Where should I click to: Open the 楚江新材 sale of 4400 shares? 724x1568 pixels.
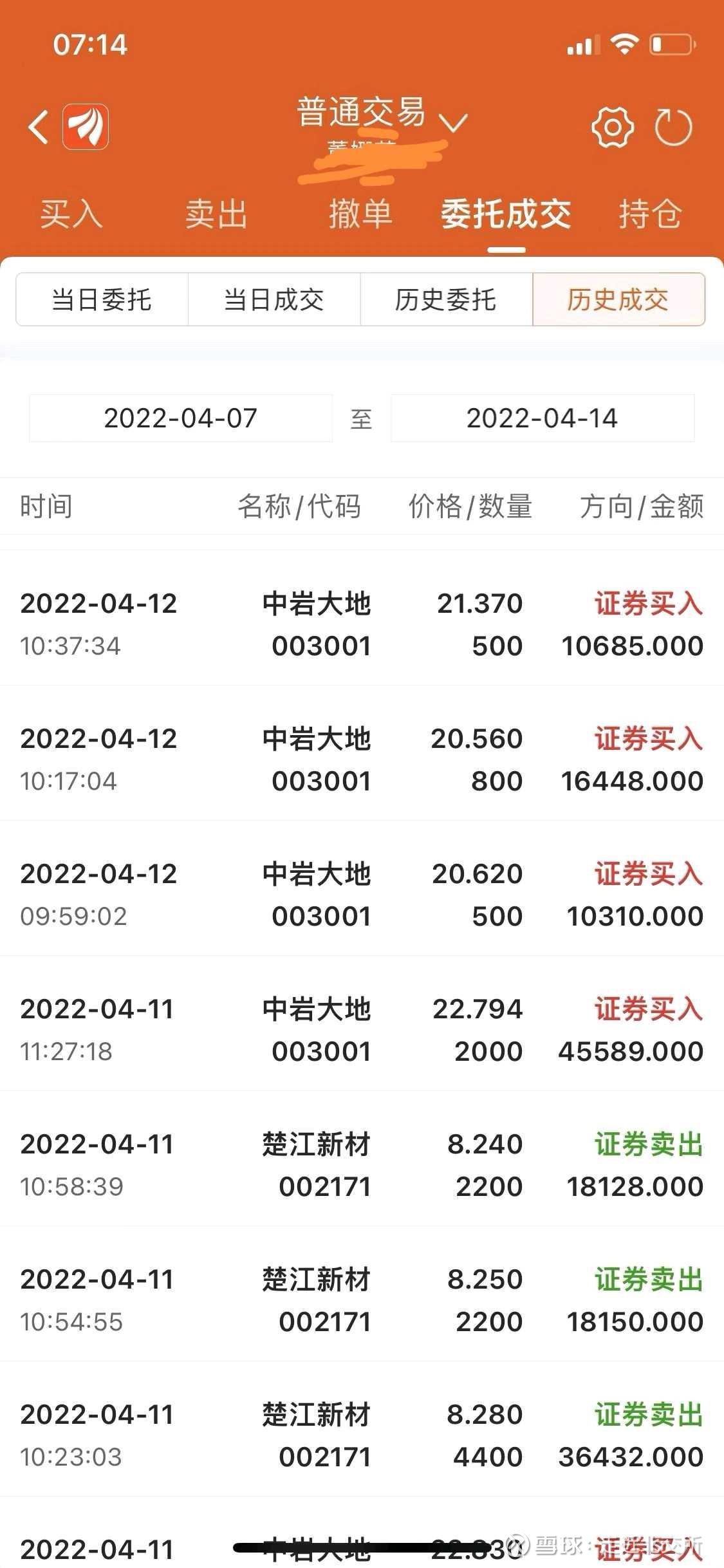point(362,1435)
